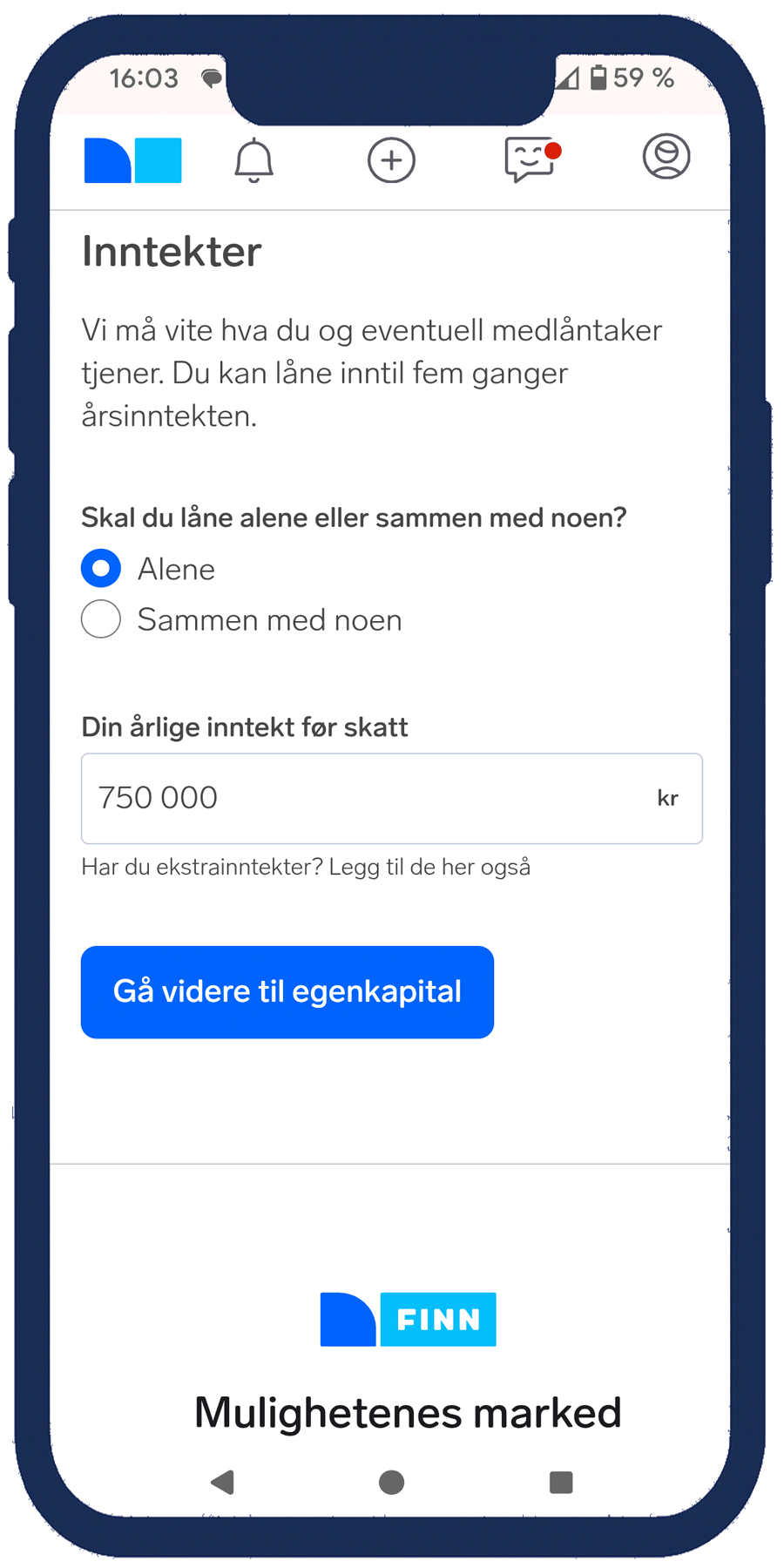The height and width of the screenshot is (1568, 784).
Task: Go to the system home screen
Action: 392,1482
